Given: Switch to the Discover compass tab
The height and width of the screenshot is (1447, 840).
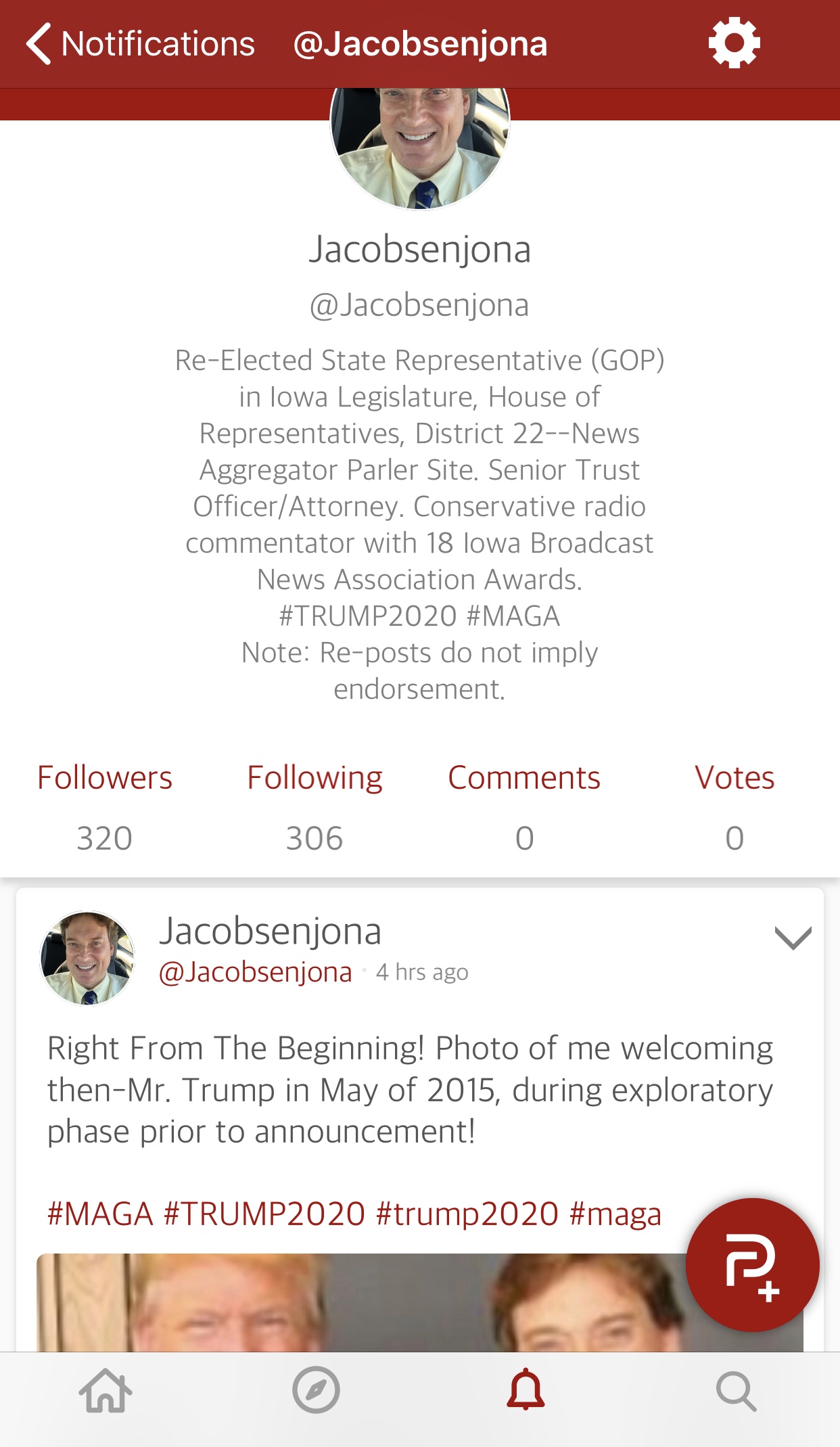Looking at the screenshot, I should (316, 1391).
